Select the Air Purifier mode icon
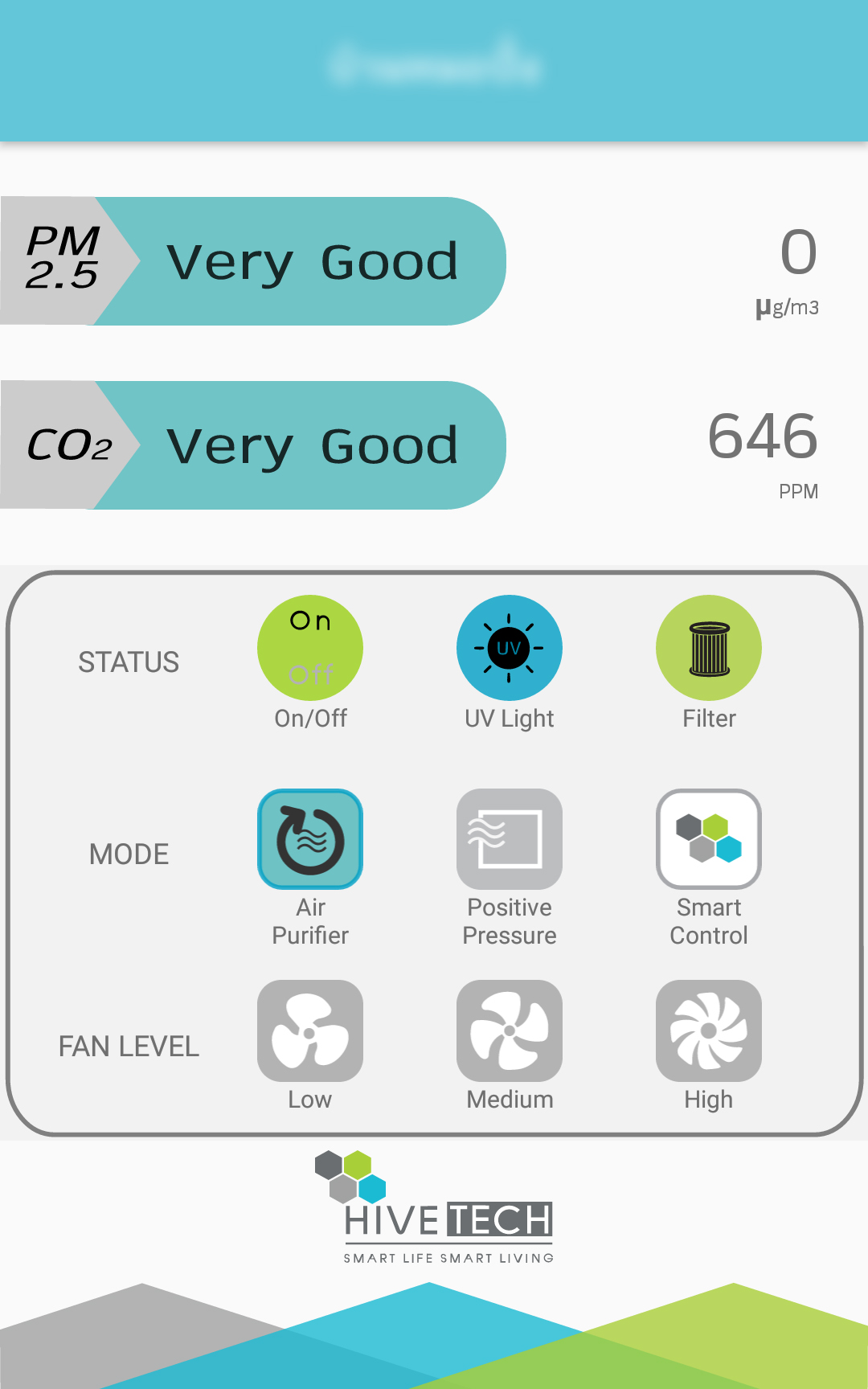868x1389 pixels. tap(310, 838)
